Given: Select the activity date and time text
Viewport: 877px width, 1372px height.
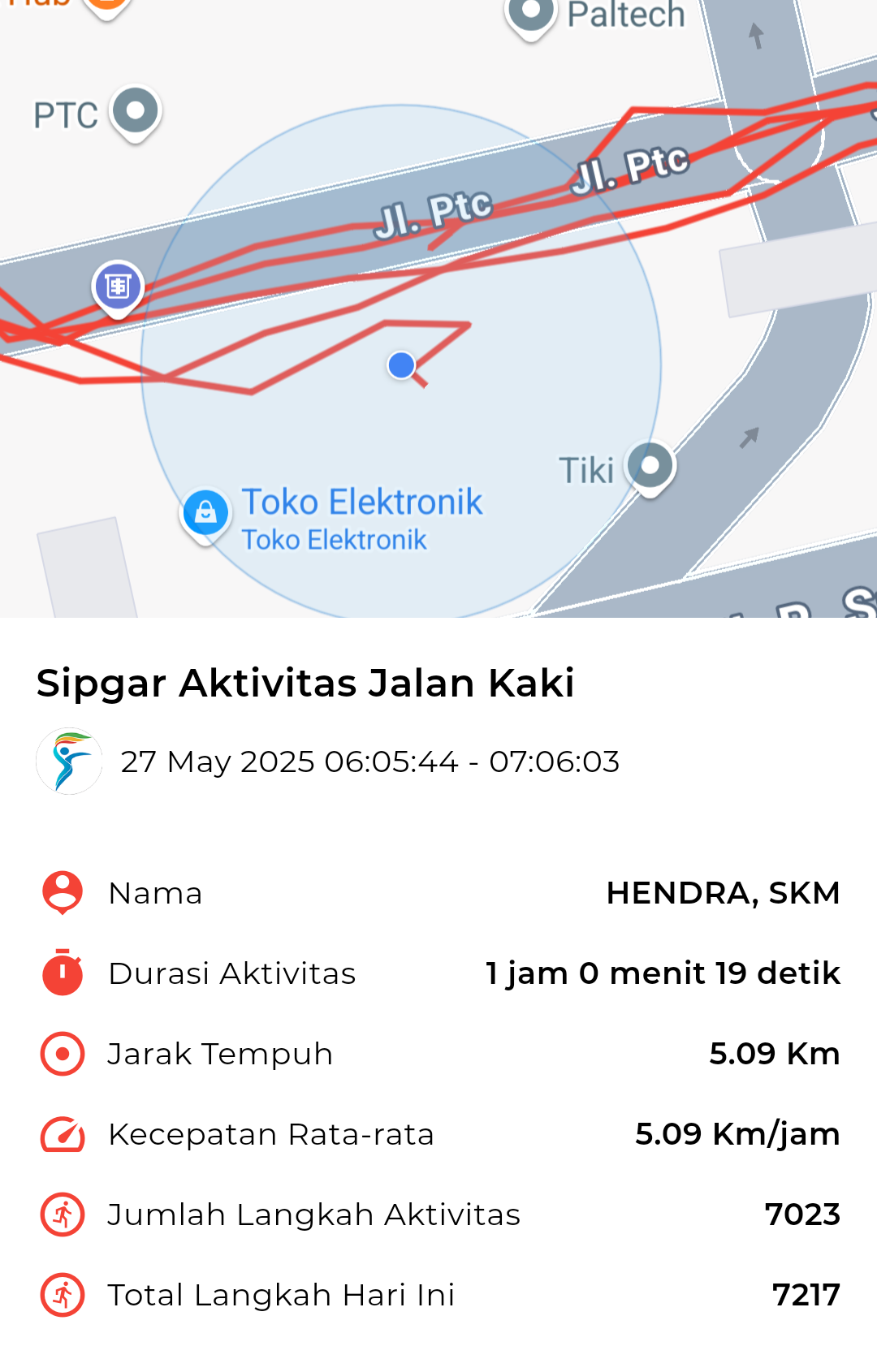Looking at the screenshot, I should pos(369,761).
